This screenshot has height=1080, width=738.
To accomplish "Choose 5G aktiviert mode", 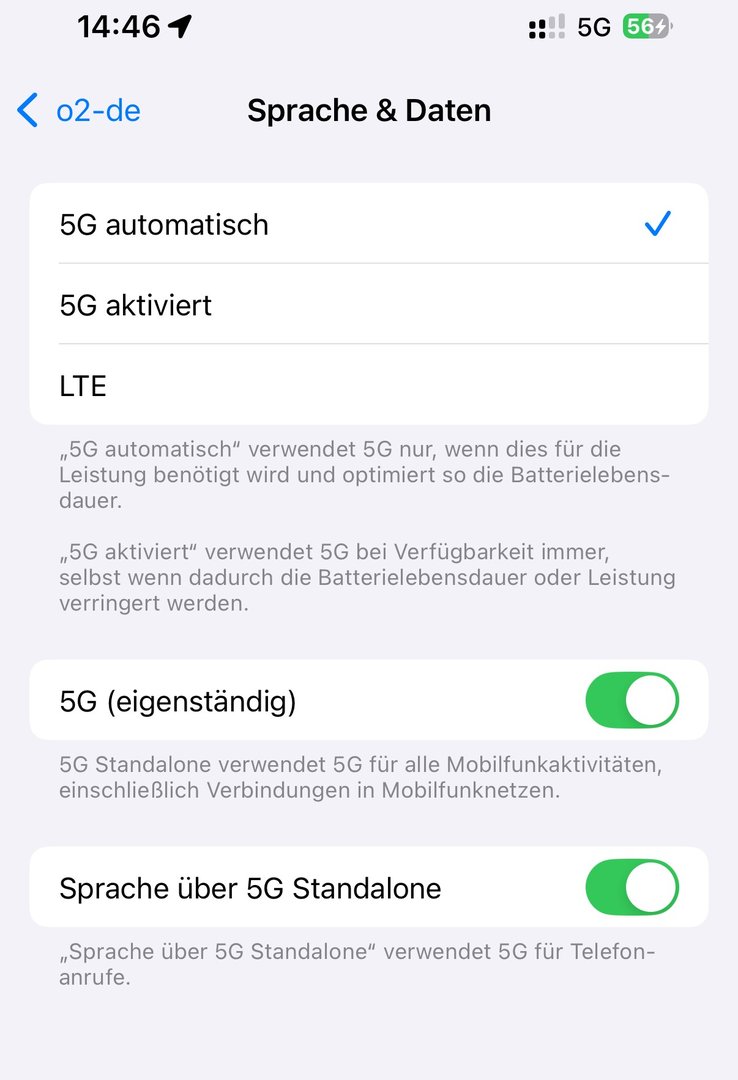I will click(x=368, y=304).
